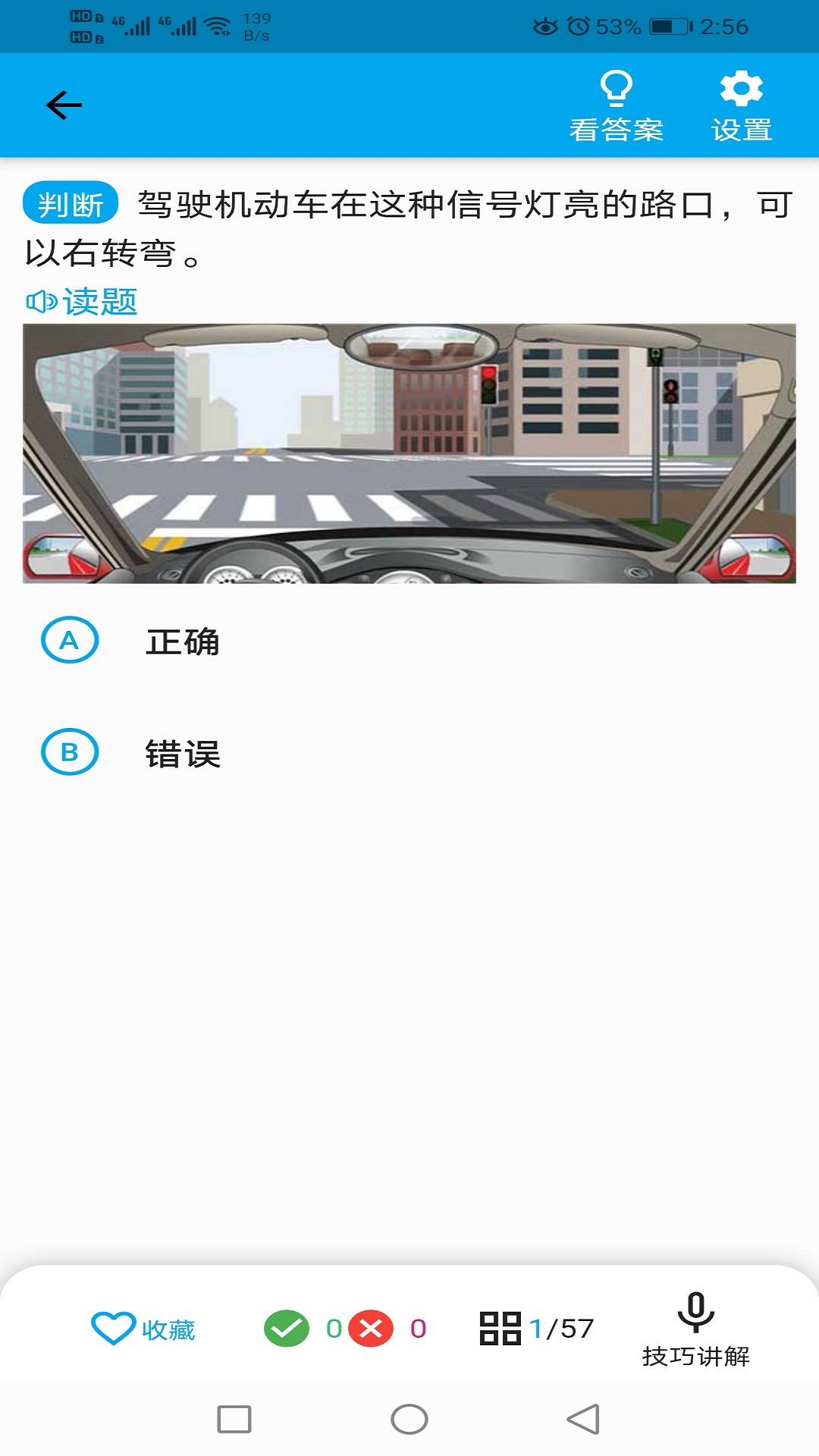819x1456 pixels.
Task: Tap the traffic intersection question image
Action: 409,453
